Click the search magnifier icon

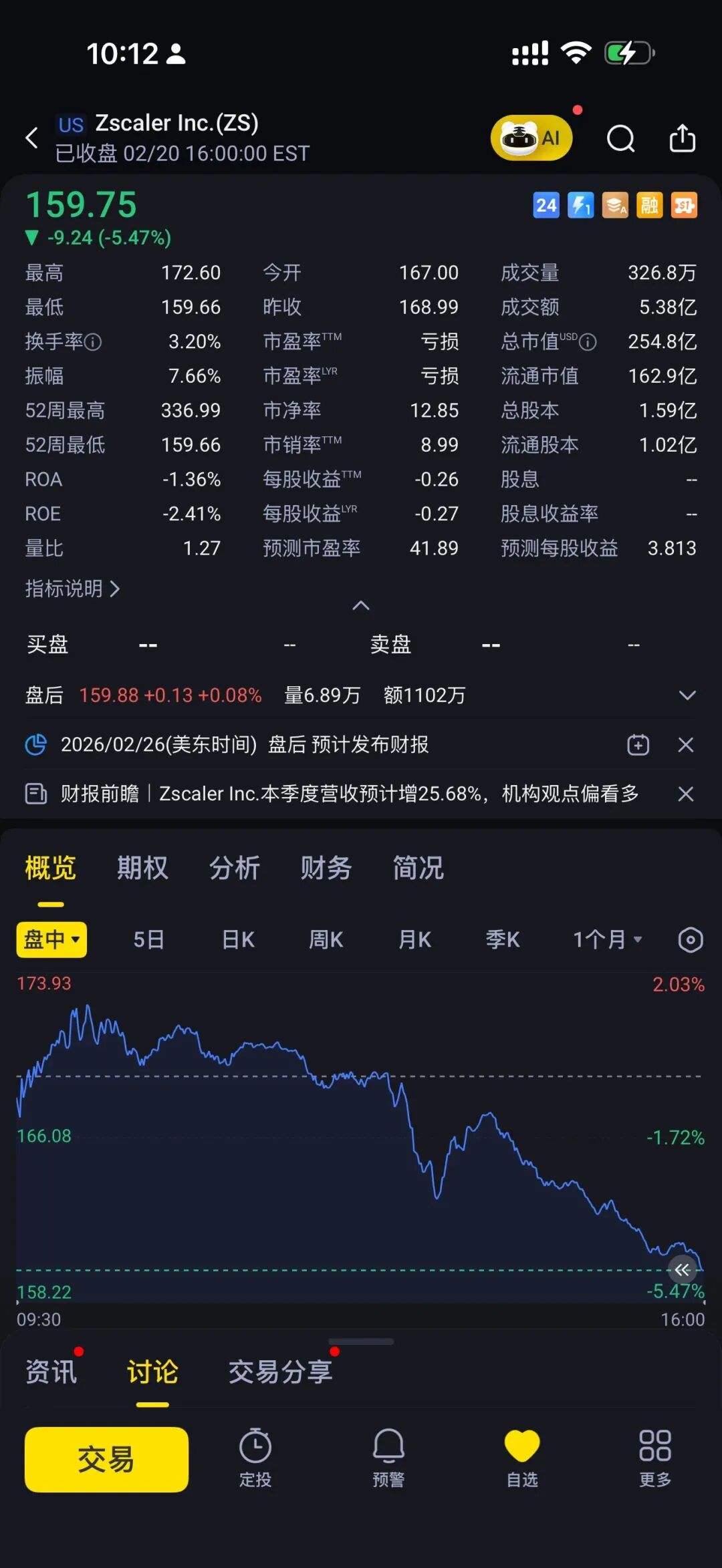(x=620, y=138)
